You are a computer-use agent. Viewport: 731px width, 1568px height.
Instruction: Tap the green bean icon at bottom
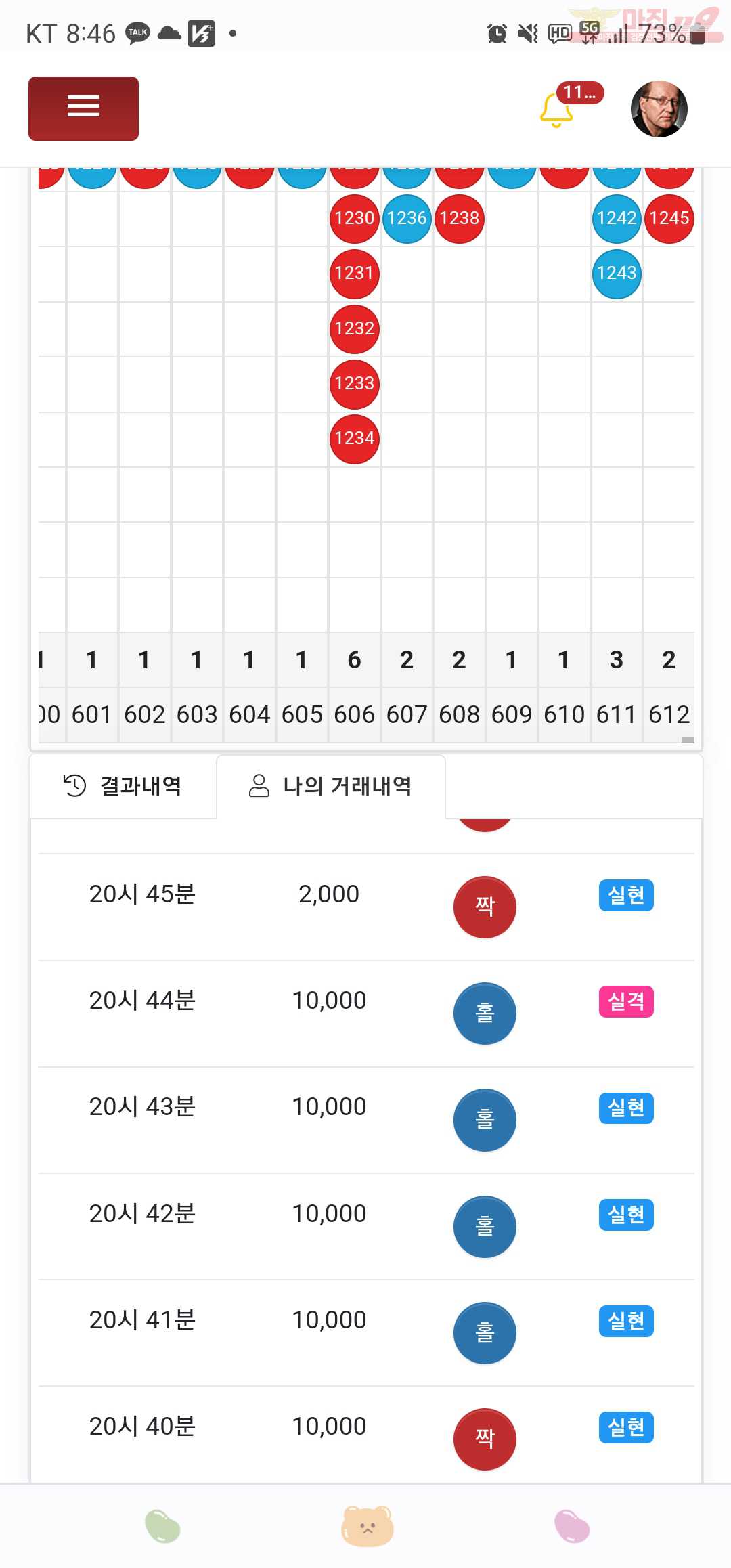point(162,1526)
